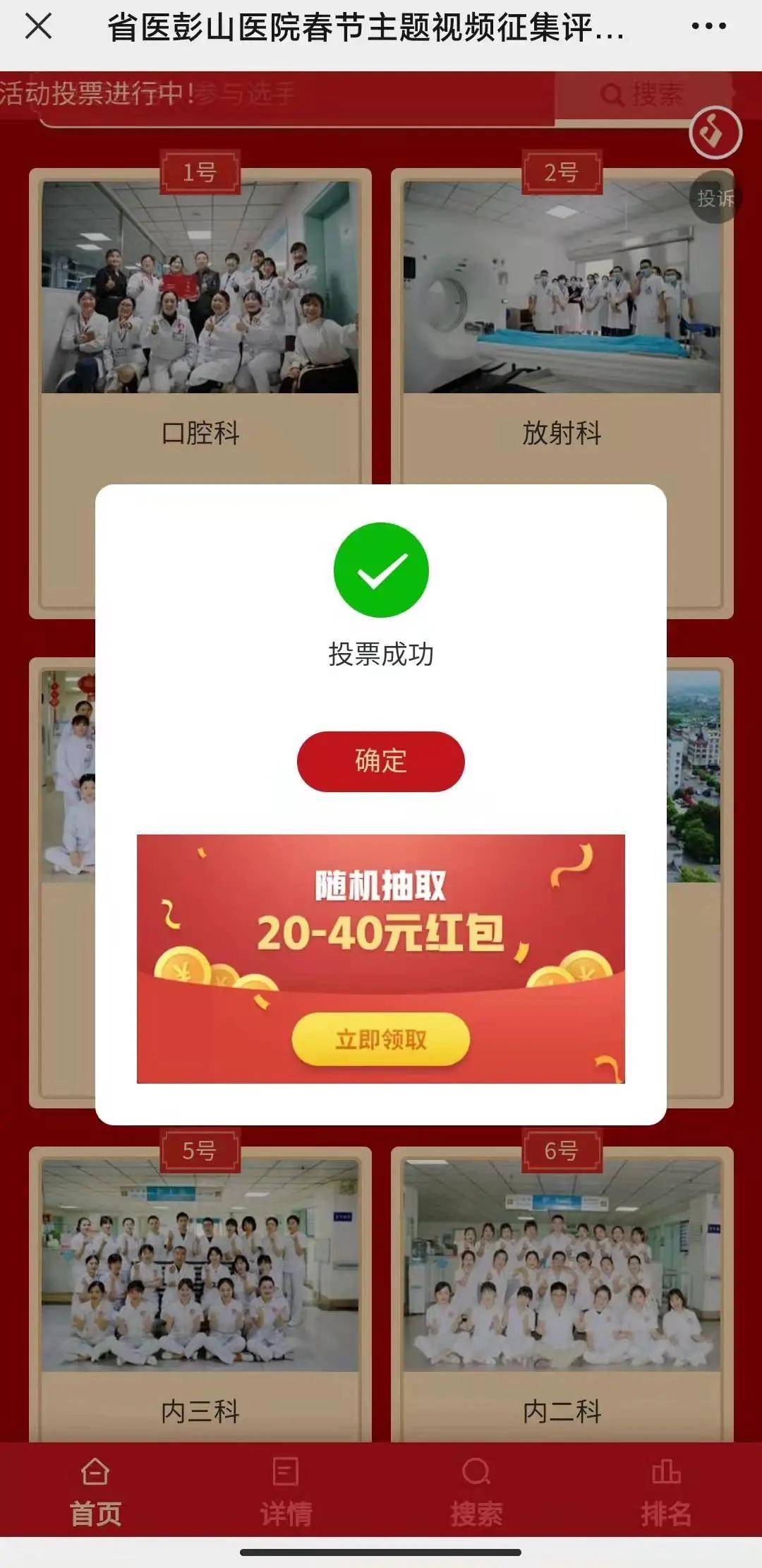Switch to the 搜索 tab

point(476,1492)
